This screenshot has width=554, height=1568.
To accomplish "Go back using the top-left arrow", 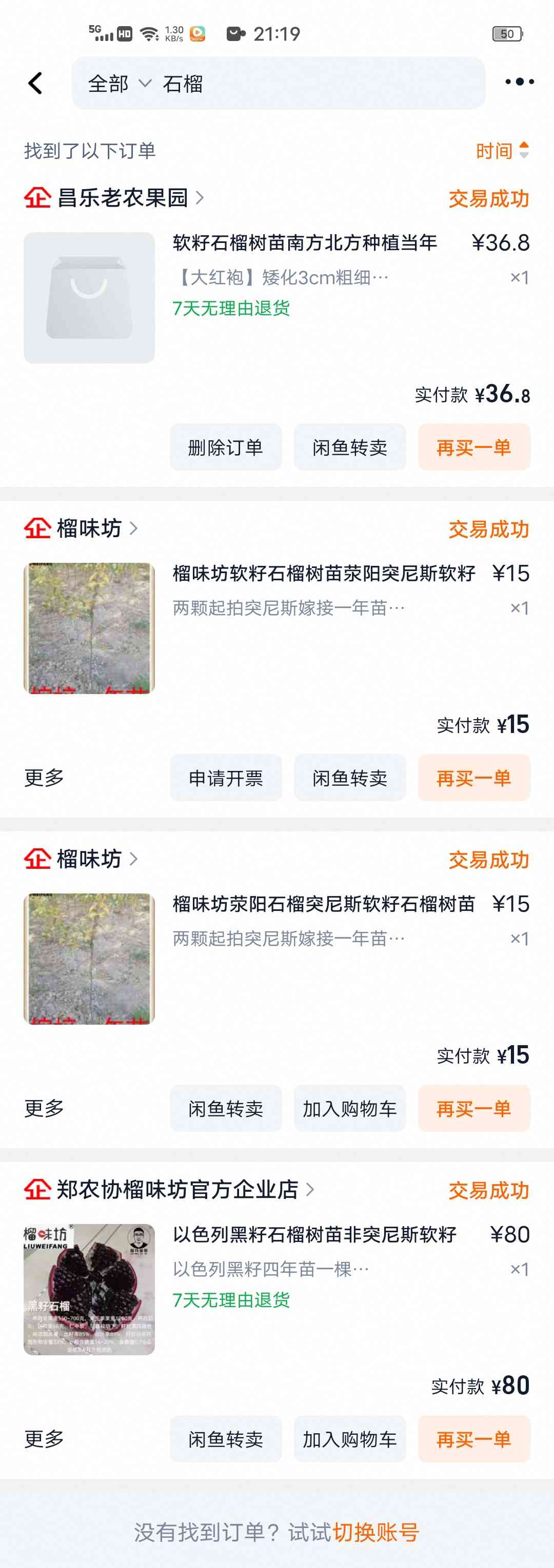I will (35, 84).
